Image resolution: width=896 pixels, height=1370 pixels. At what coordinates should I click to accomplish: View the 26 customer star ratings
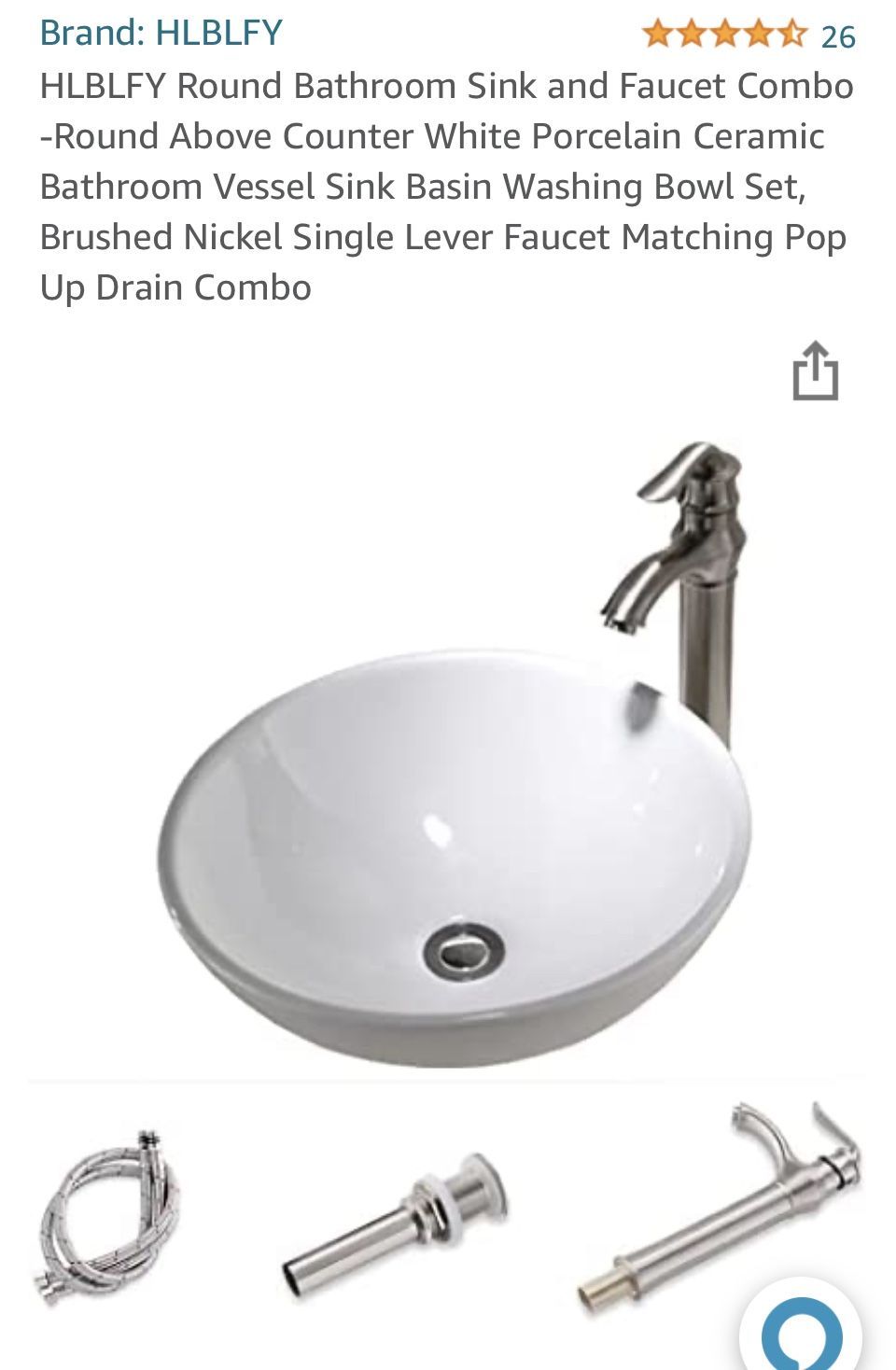click(749, 35)
